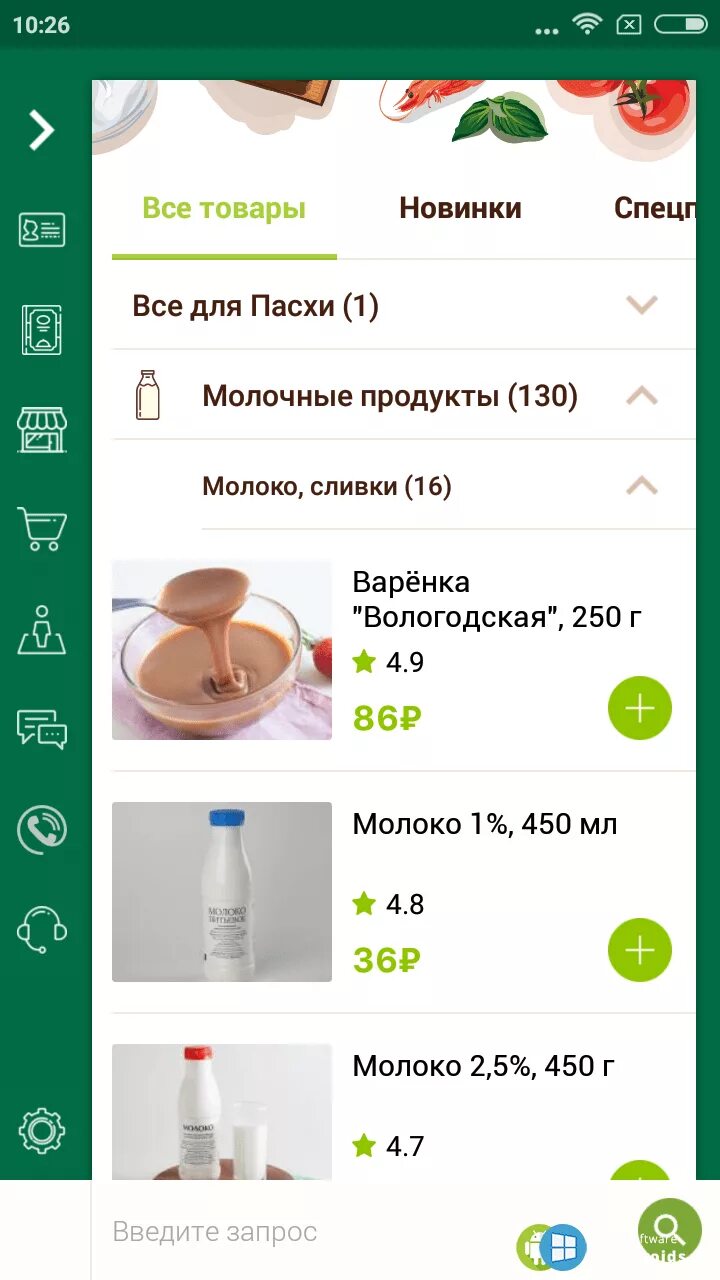Screen dimensions: 720x1280
Task: Open the Молоко 2,5%, 450 г product
Action: click(484, 1066)
